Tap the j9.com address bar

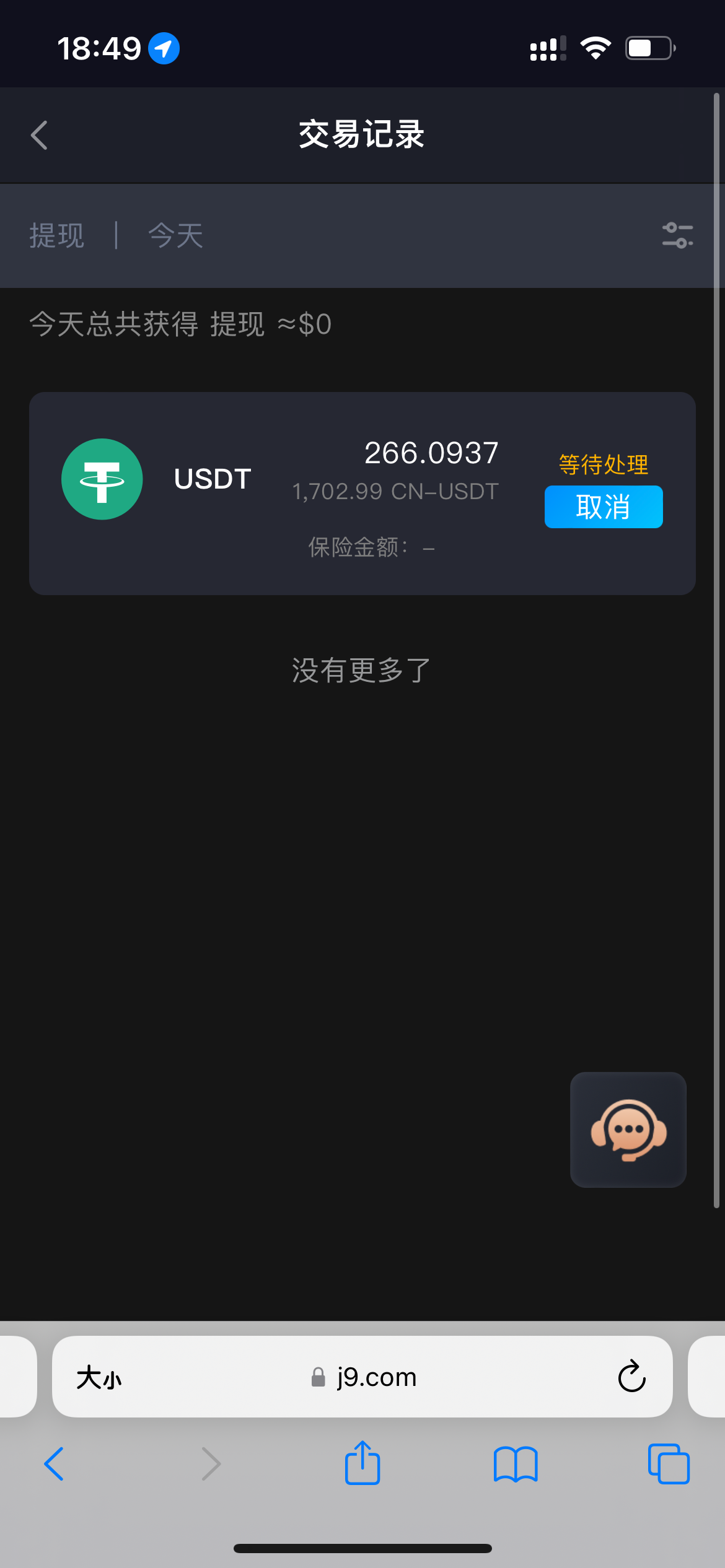(364, 1377)
